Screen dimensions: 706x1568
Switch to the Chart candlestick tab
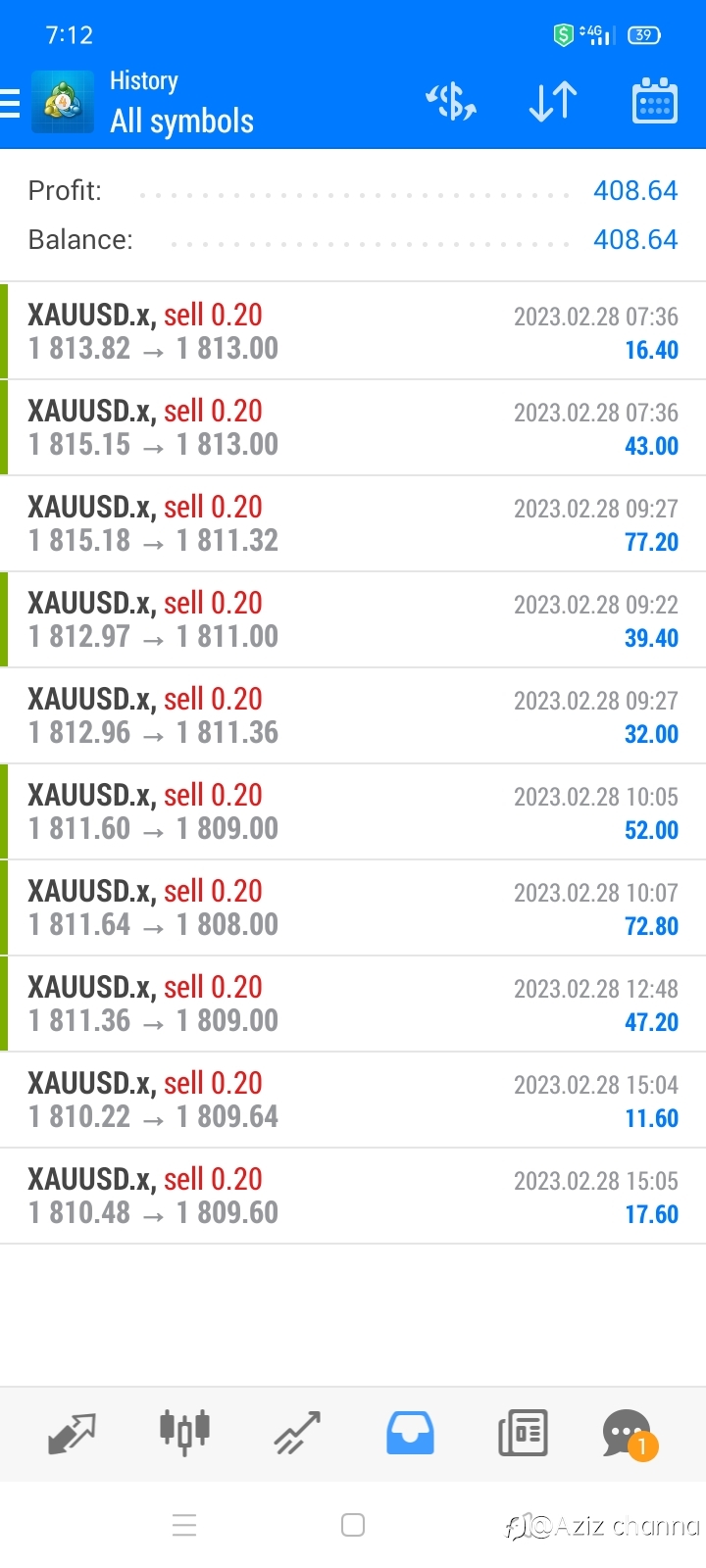click(x=184, y=1432)
